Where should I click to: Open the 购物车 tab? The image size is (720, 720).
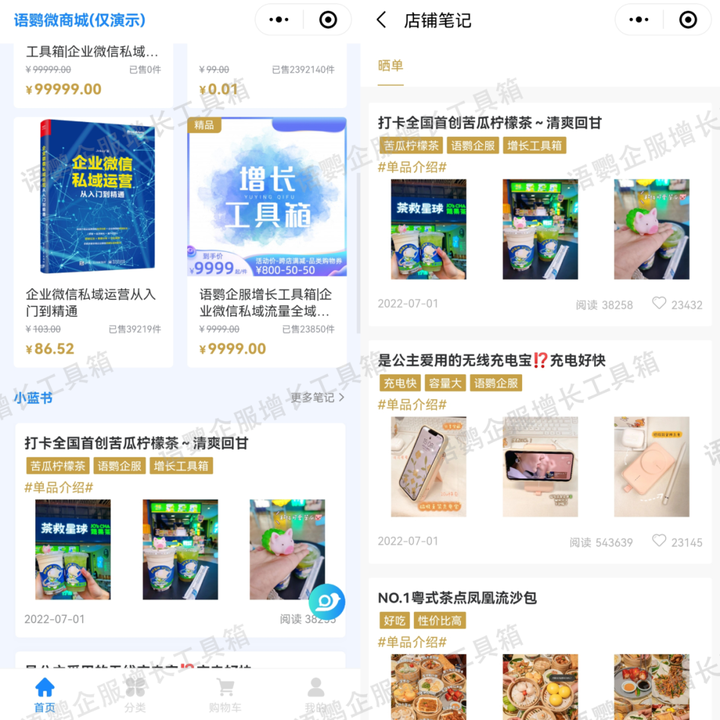click(225, 694)
